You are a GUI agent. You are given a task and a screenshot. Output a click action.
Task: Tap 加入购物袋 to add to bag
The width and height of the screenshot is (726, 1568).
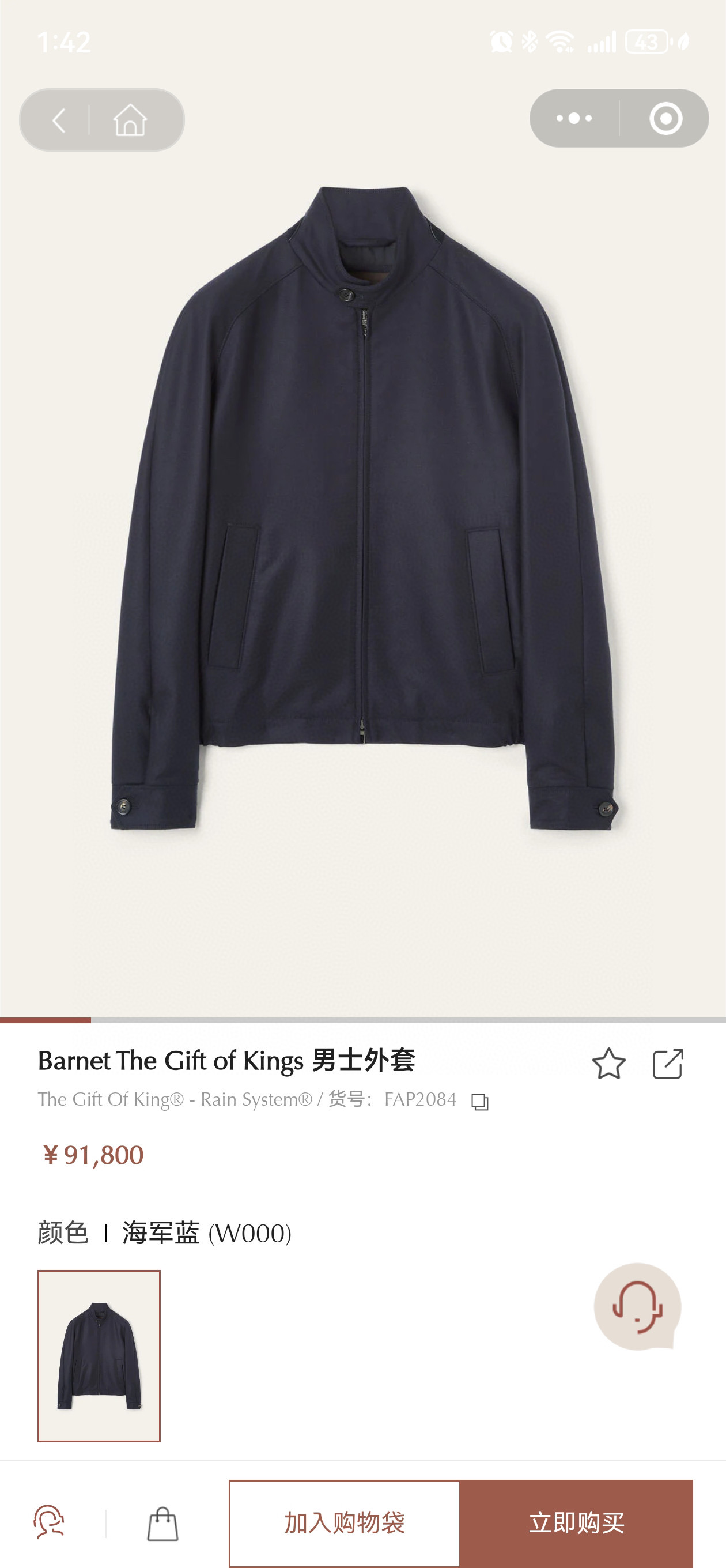pyautogui.click(x=345, y=1523)
